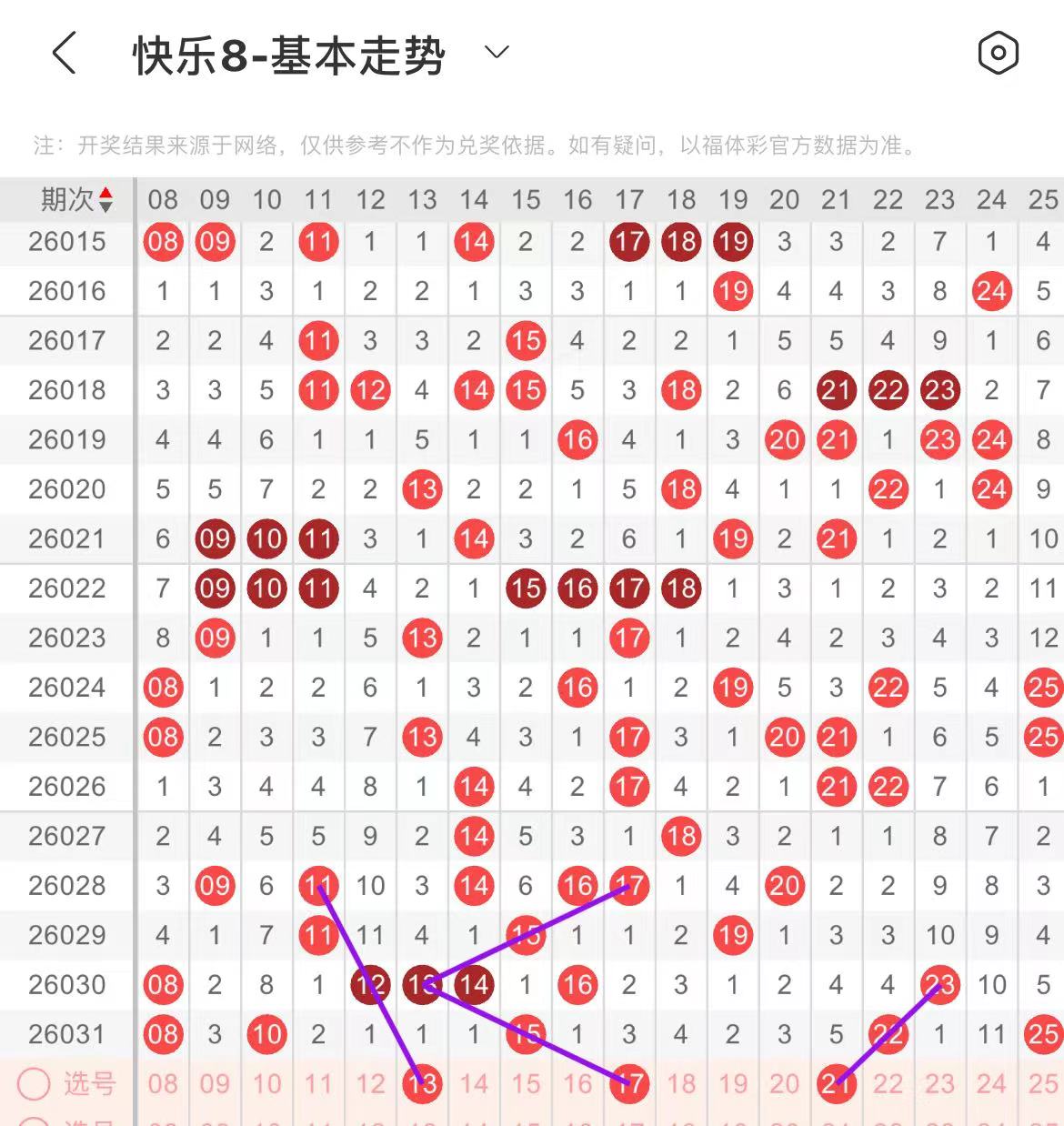
Task: Tap the circle beside the first 选号 label
Action: point(34,1083)
